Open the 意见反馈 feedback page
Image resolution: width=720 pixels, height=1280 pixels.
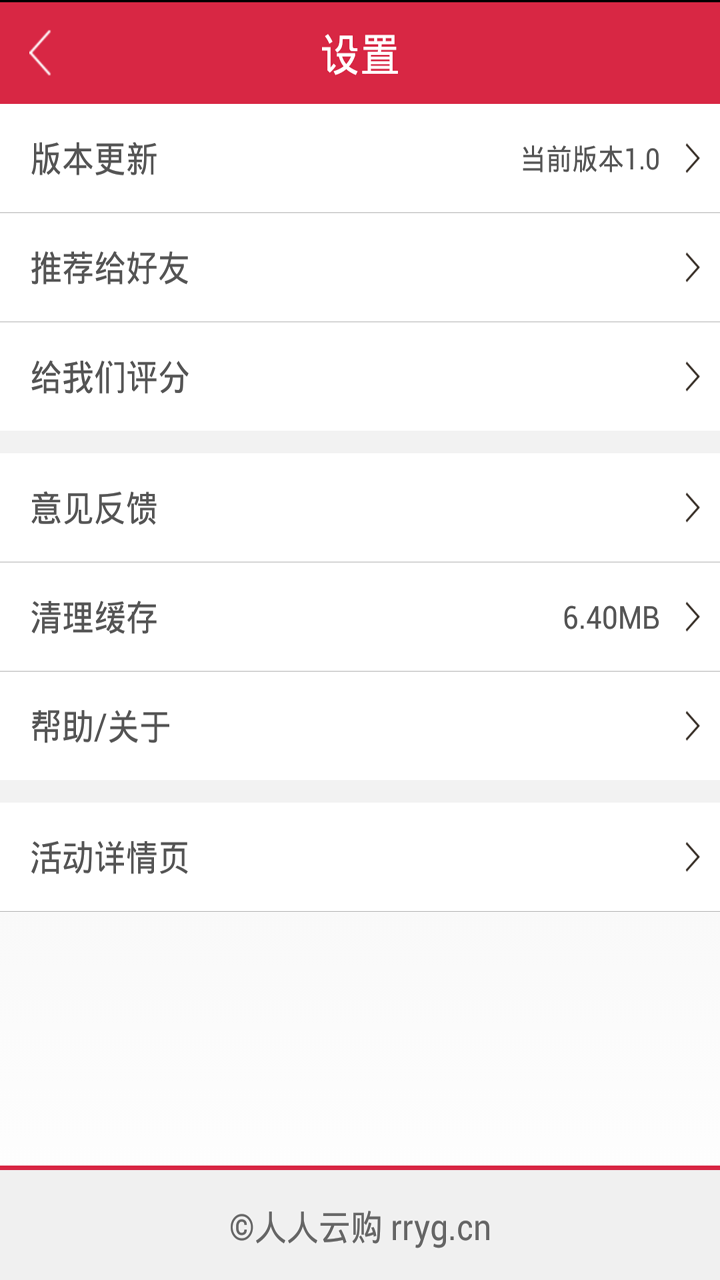pos(360,508)
